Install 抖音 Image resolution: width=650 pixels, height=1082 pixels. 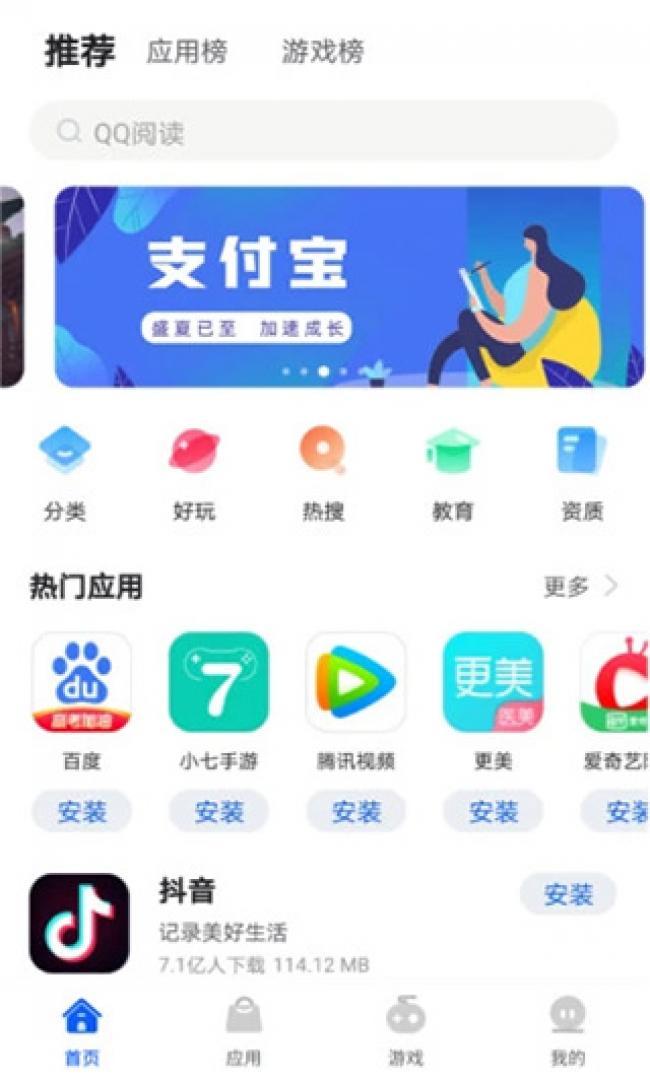[x=568, y=894]
